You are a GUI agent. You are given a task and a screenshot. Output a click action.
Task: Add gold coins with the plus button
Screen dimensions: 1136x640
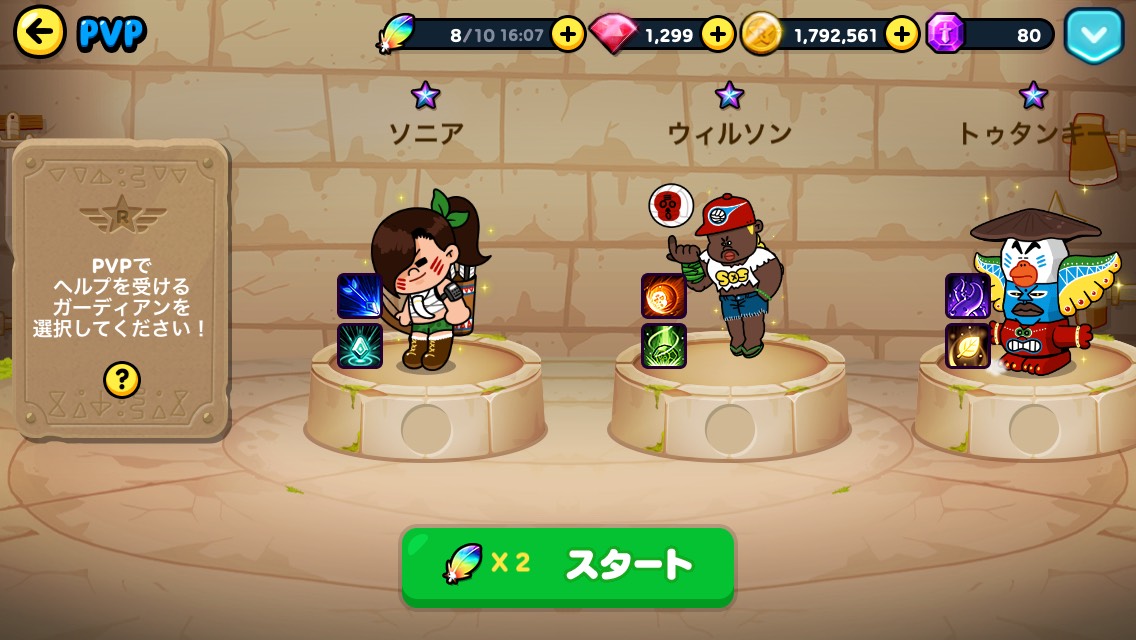902,34
